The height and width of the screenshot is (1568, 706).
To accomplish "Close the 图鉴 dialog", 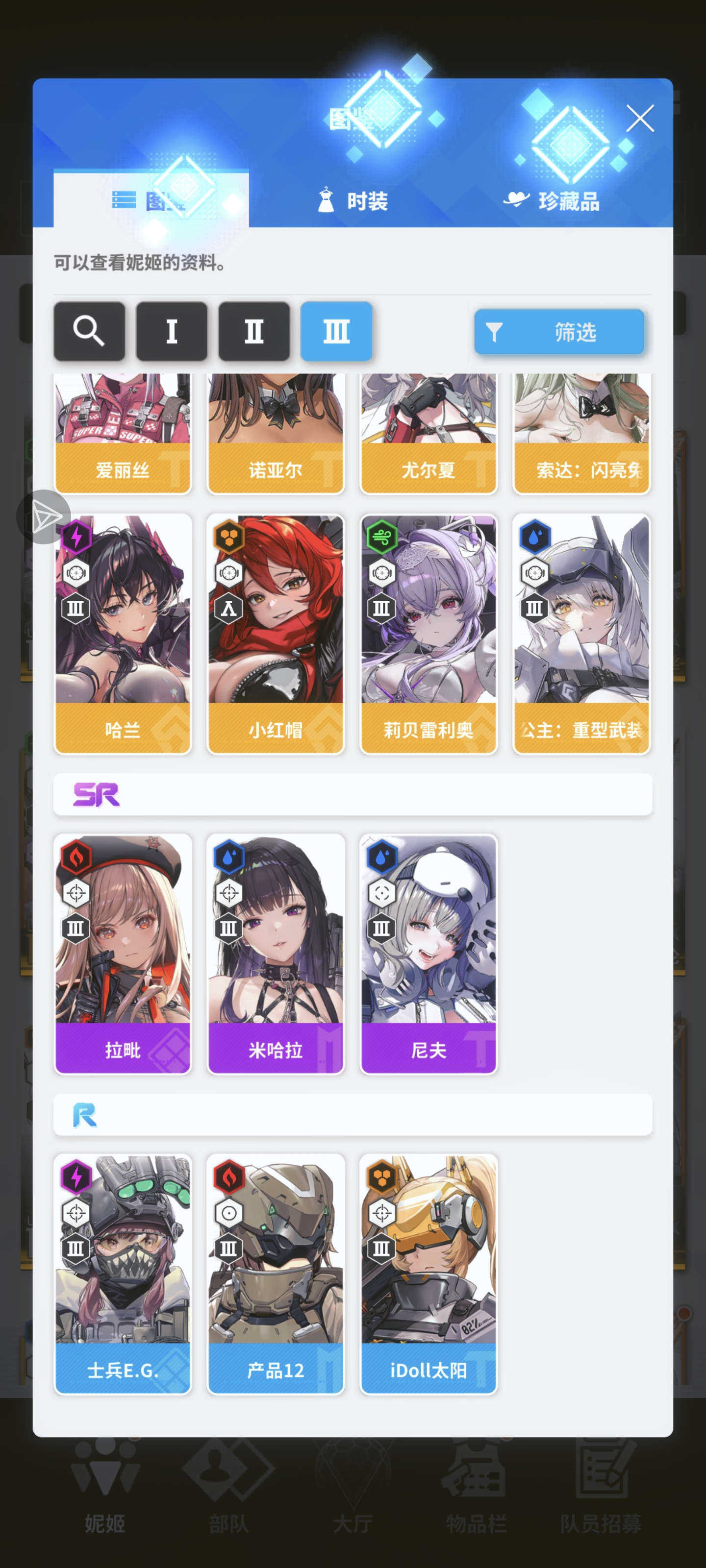I will click(x=640, y=118).
